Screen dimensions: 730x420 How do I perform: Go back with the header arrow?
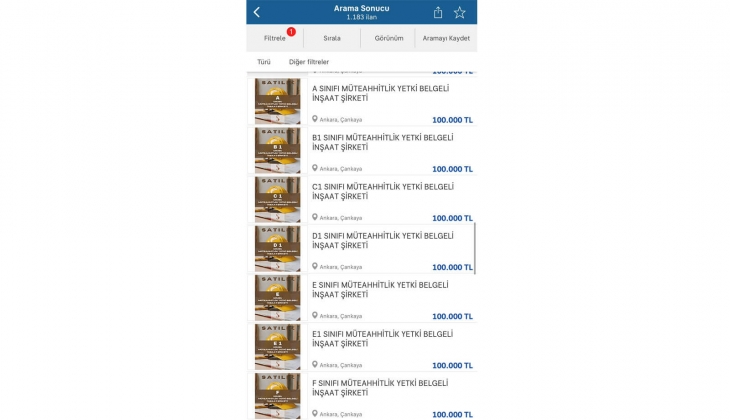(257, 12)
